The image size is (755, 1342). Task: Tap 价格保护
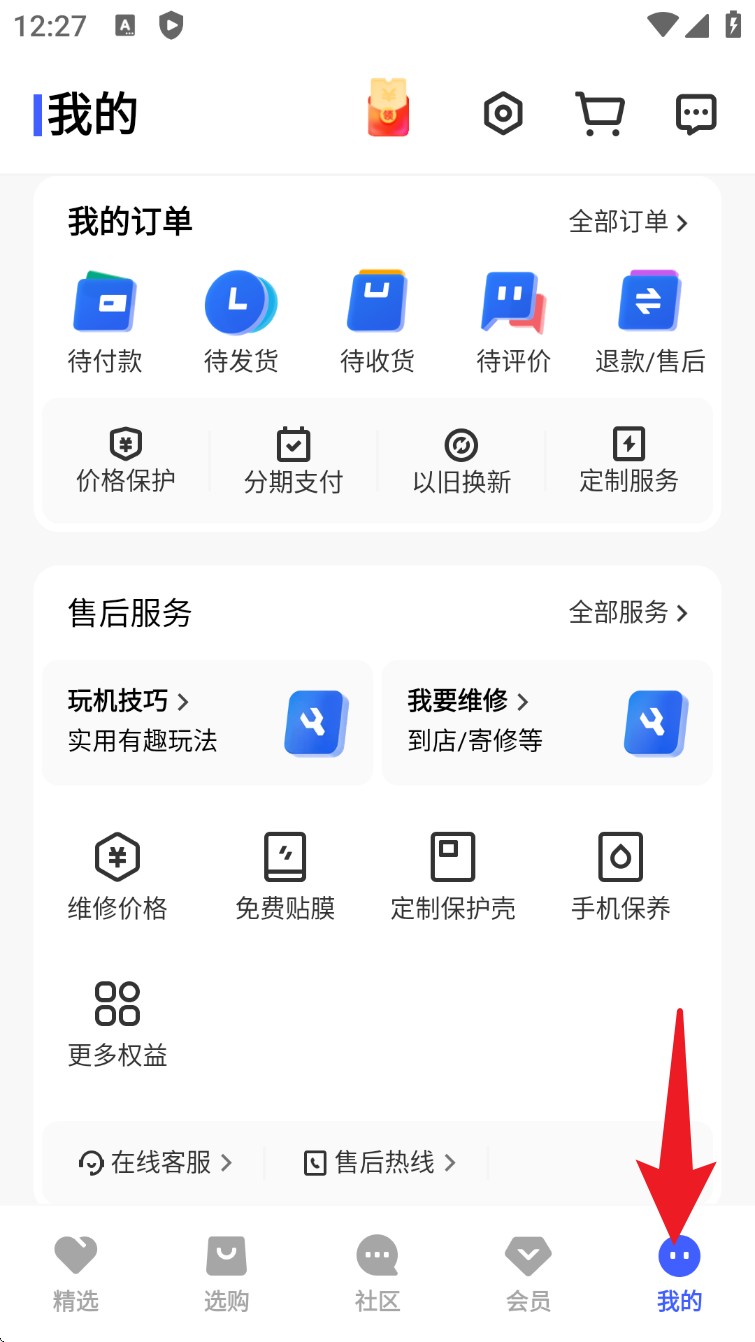coord(126,461)
